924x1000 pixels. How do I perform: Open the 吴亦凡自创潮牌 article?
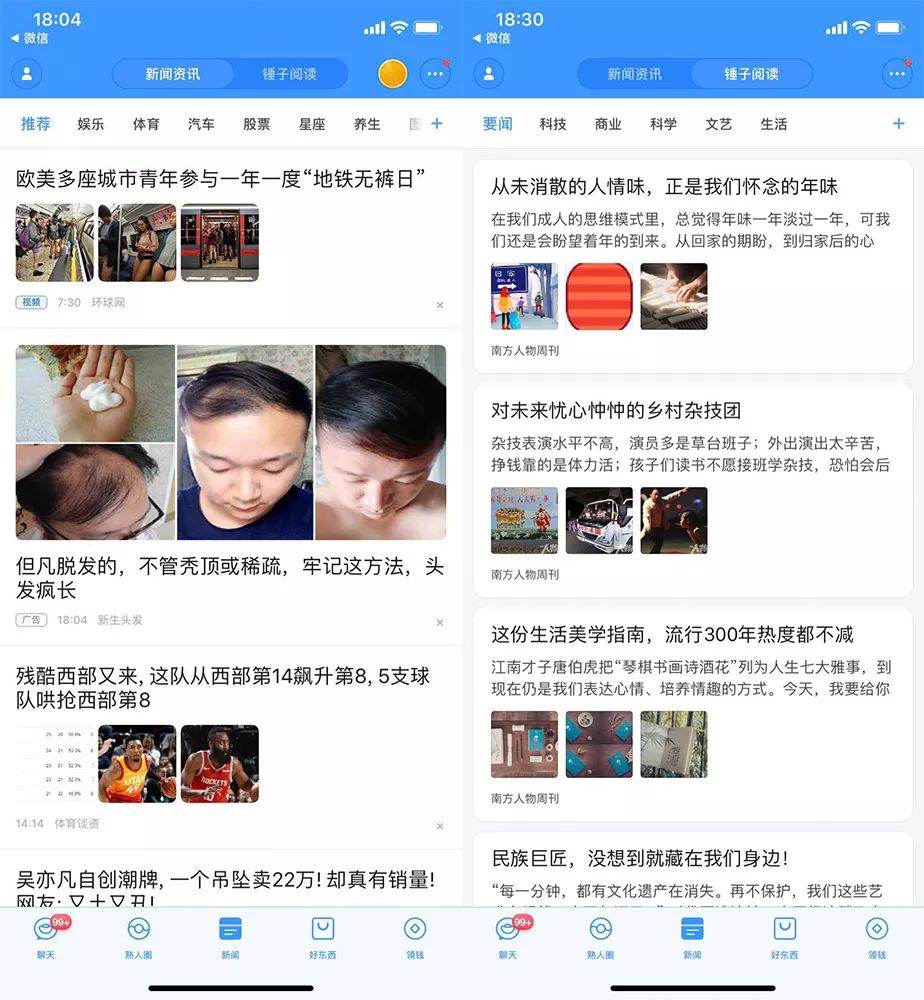[225, 881]
